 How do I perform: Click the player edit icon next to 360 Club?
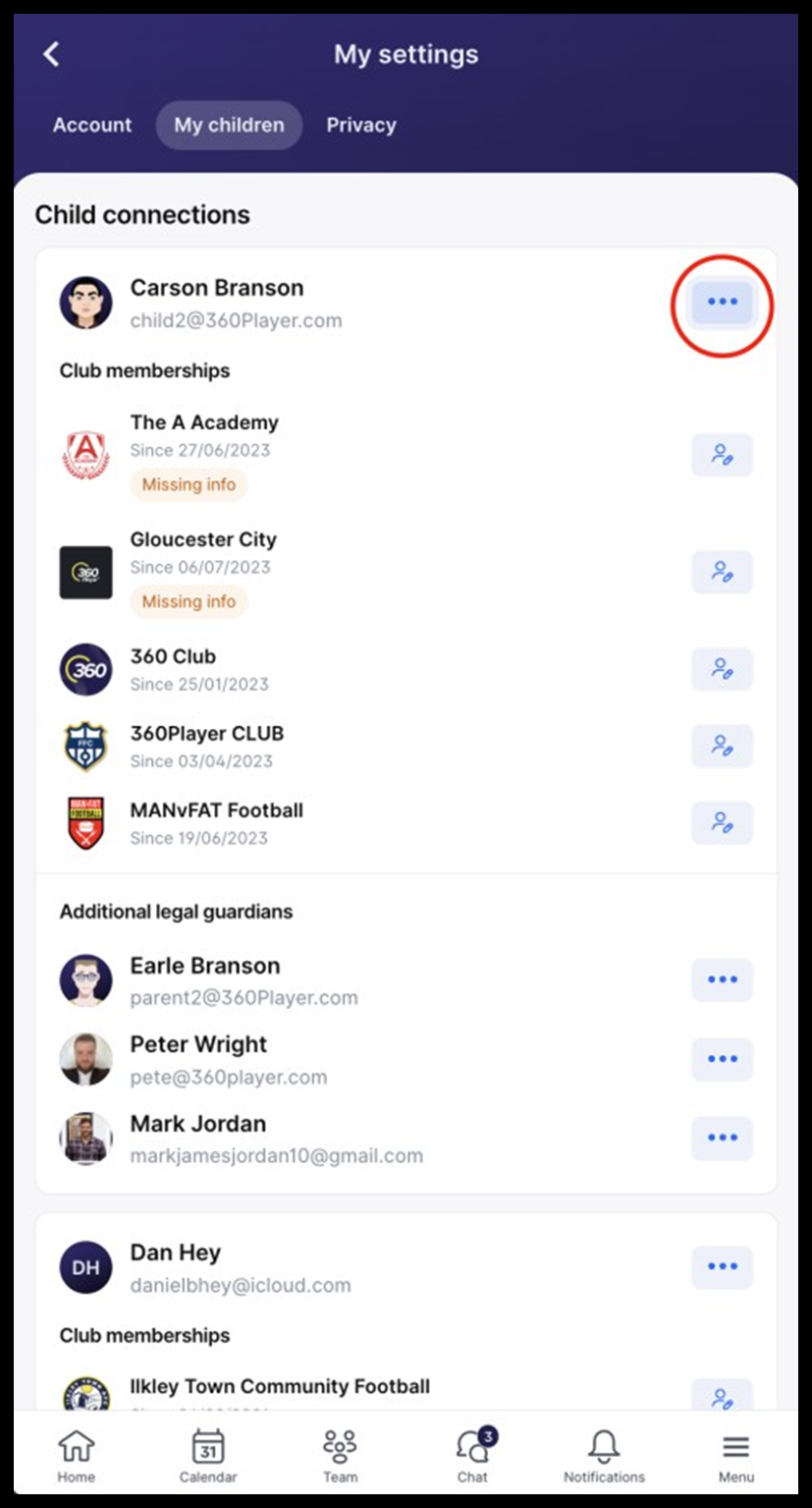(723, 669)
